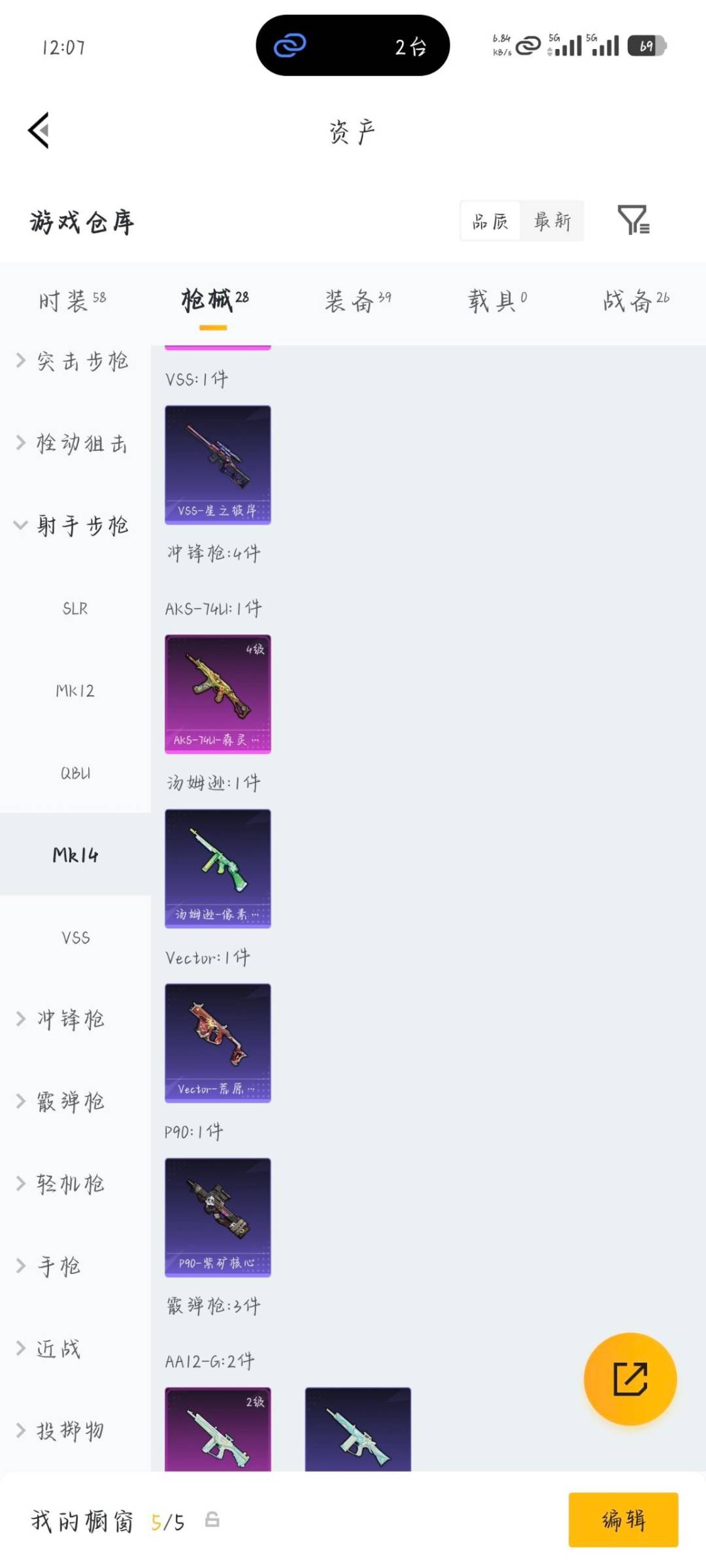
Task: Switch sorting to 品质
Action: point(489,221)
